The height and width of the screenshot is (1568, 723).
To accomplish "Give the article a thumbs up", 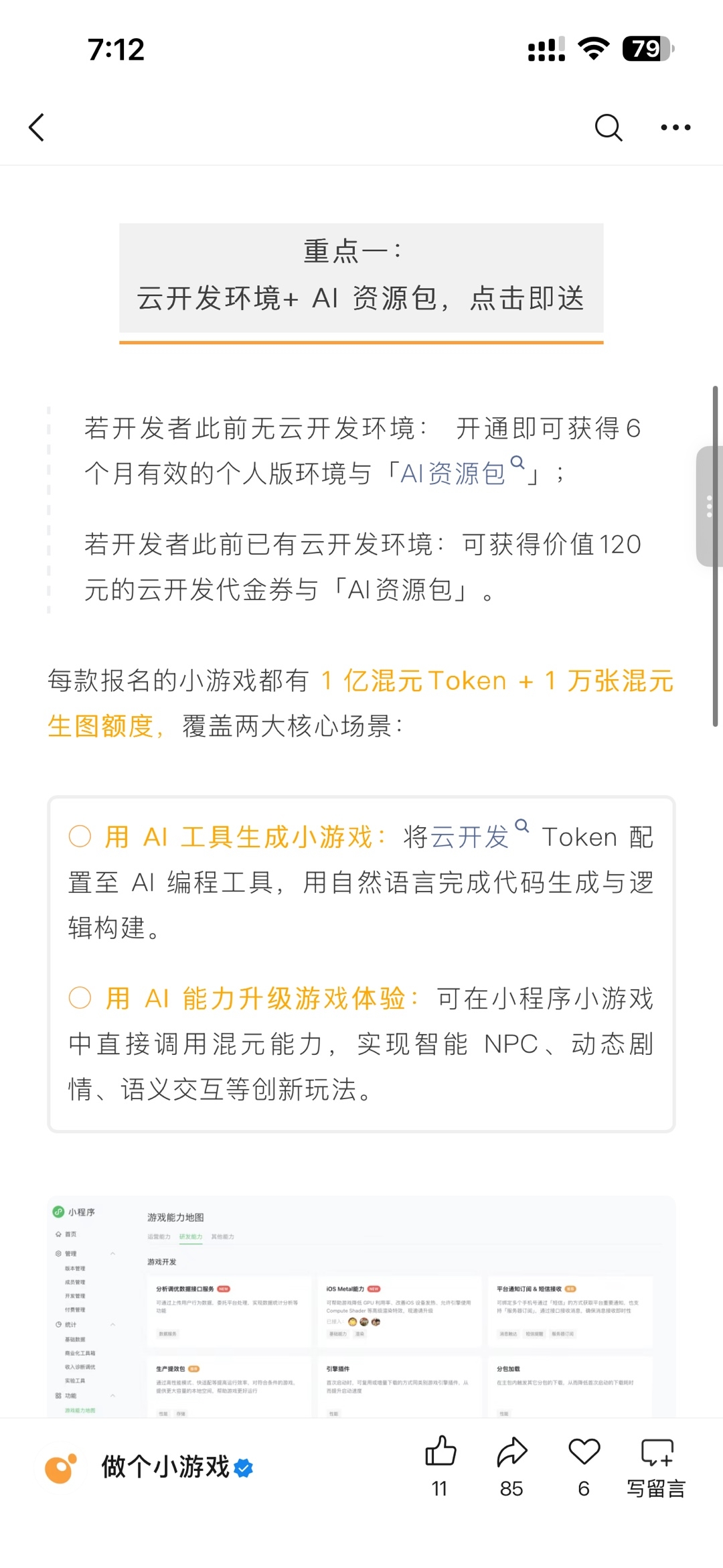I will tap(440, 1466).
